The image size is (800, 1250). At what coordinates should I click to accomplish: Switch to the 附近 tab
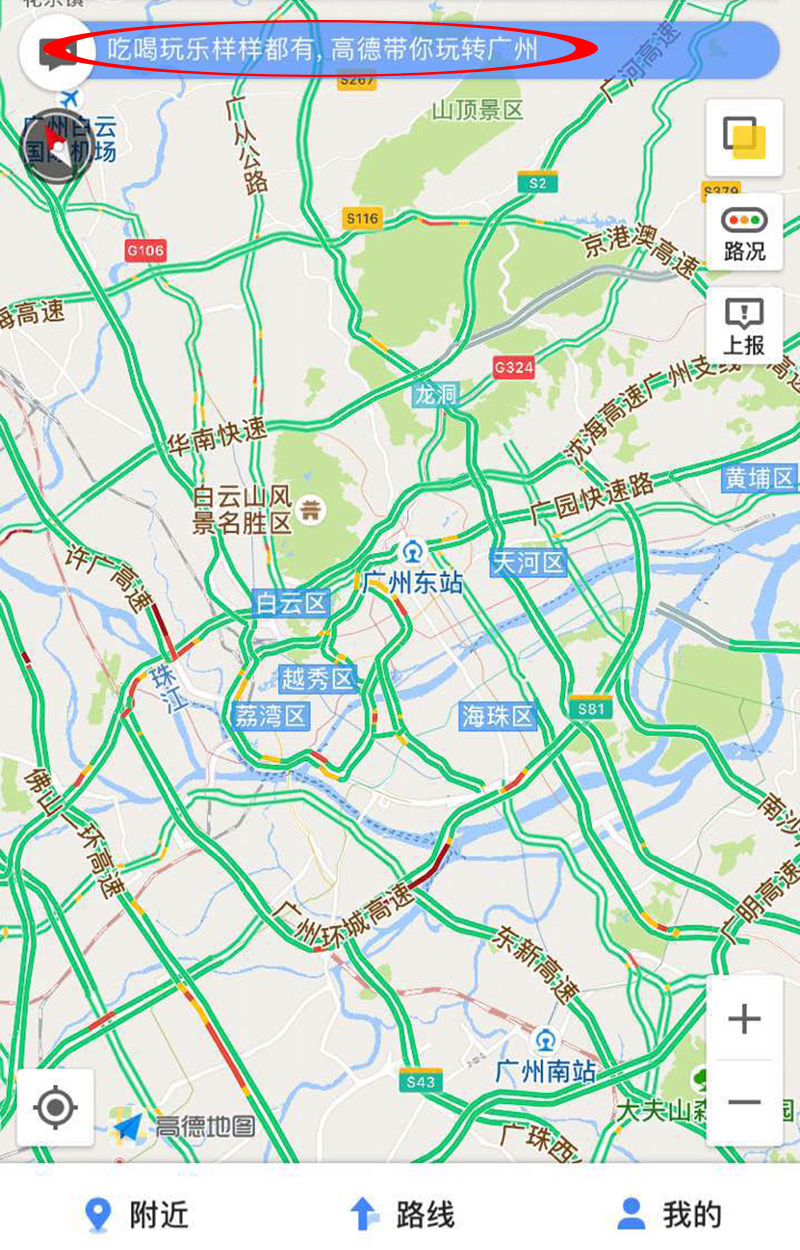137,1215
